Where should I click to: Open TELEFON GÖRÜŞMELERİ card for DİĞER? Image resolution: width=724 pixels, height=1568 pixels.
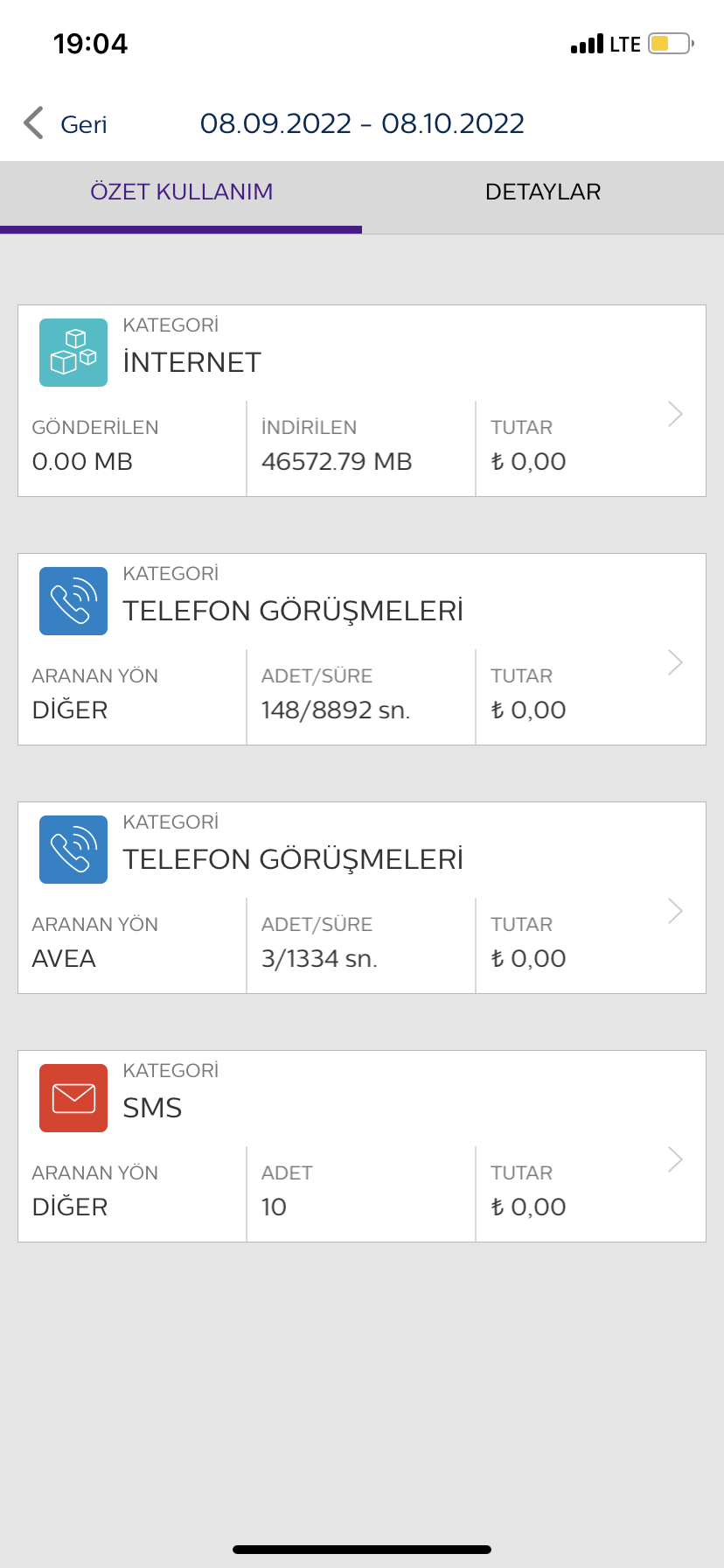click(x=362, y=649)
